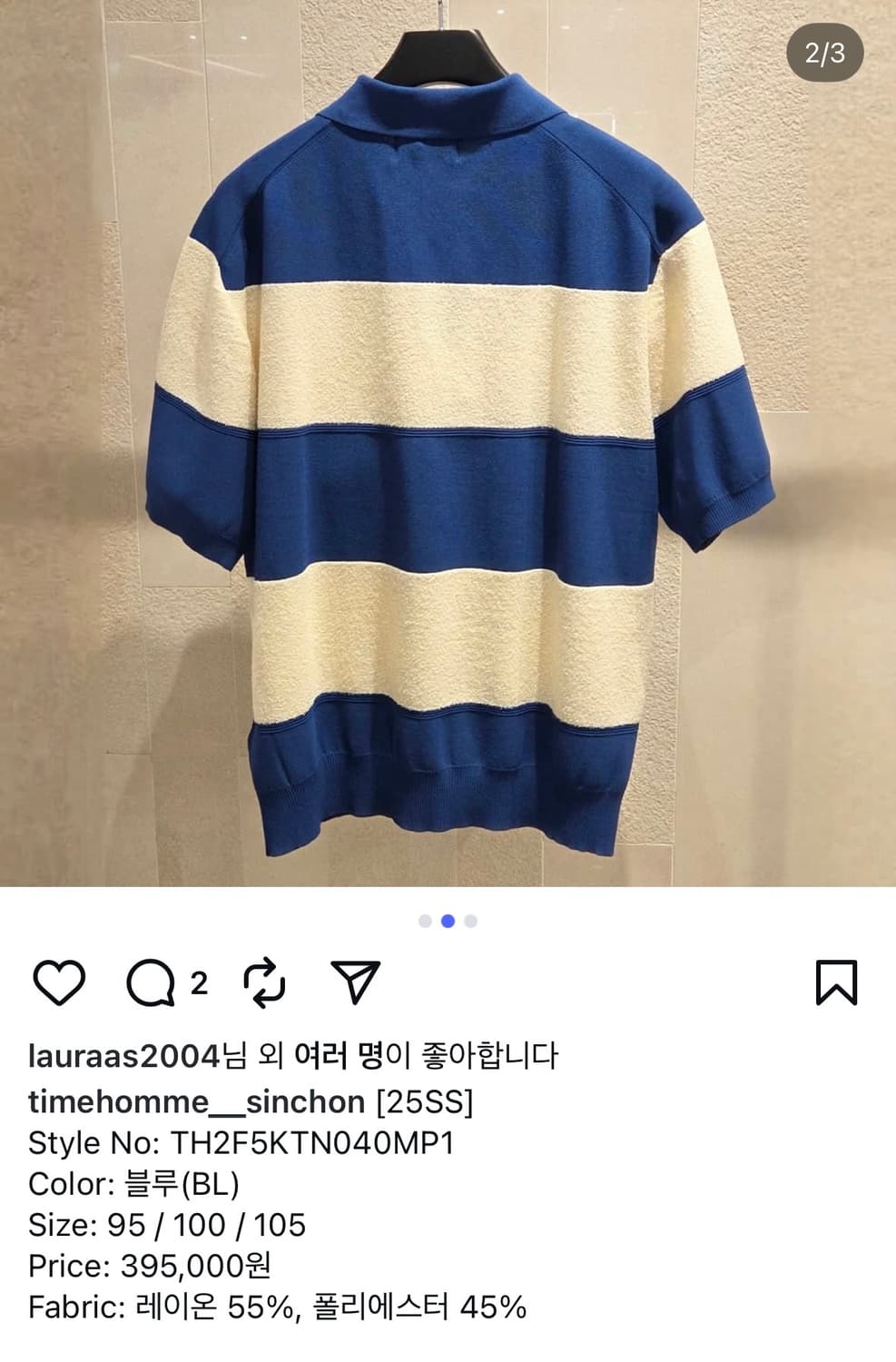
Task: Click the striped sweater photo
Action: coord(448,445)
